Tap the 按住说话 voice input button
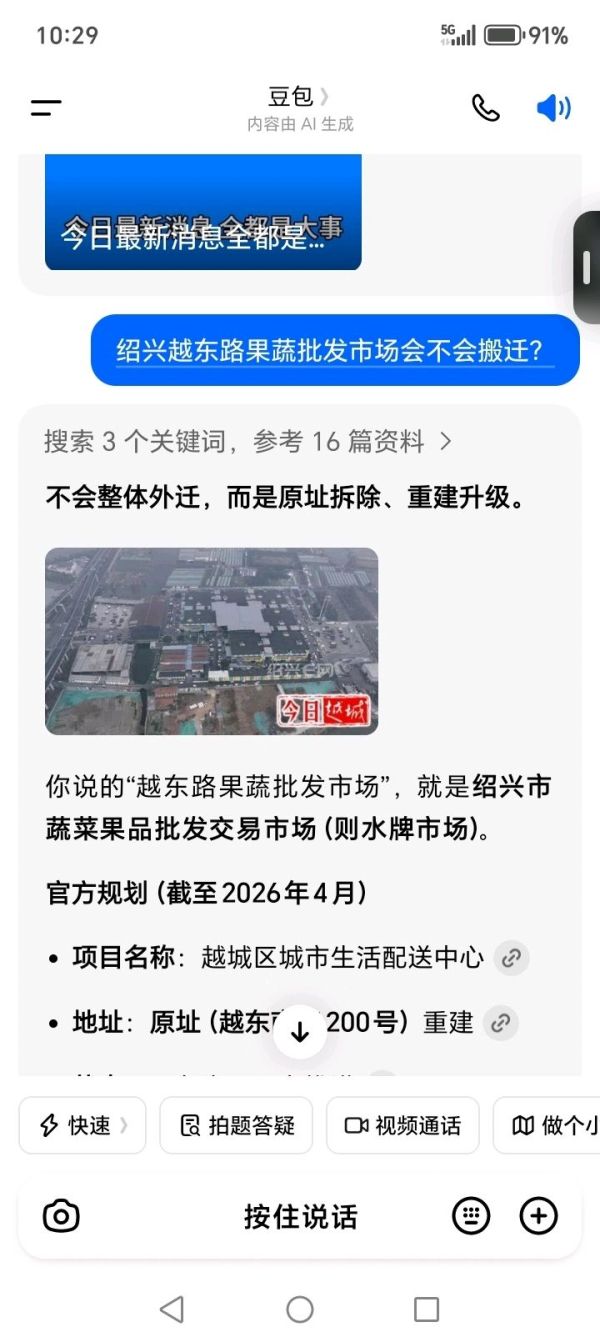The height and width of the screenshot is (1342, 600). 300,1216
